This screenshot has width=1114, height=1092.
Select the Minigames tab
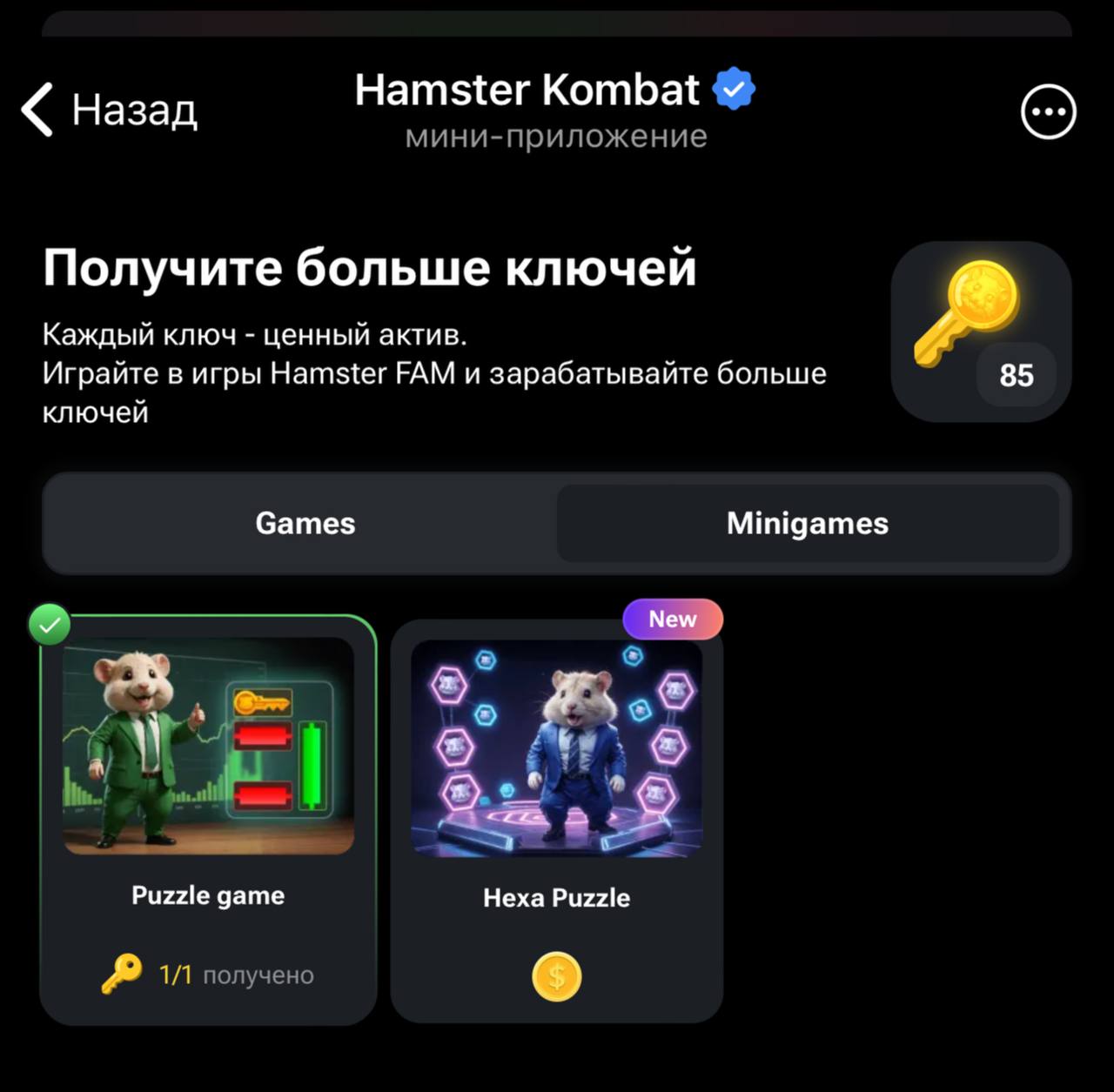coord(807,523)
